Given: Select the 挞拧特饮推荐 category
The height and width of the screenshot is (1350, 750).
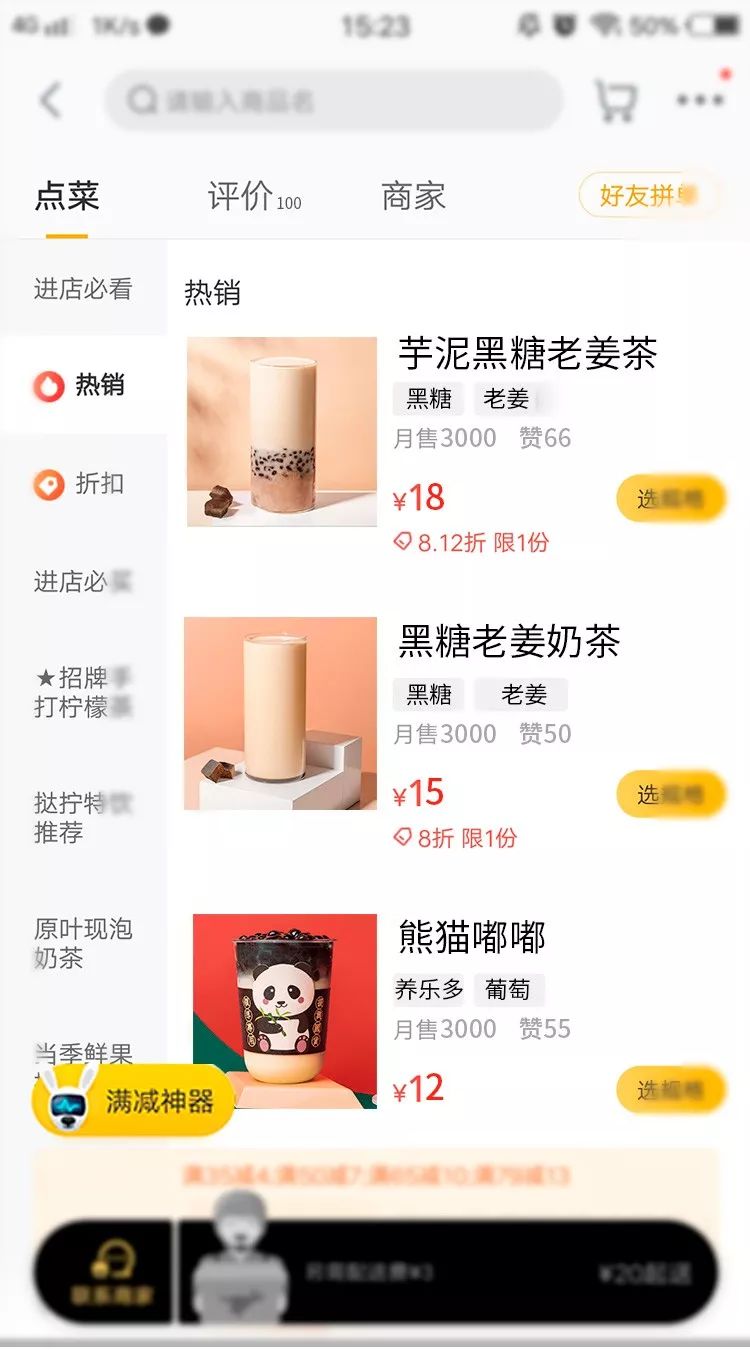Looking at the screenshot, I should pyautogui.click(x=83, y=817).
